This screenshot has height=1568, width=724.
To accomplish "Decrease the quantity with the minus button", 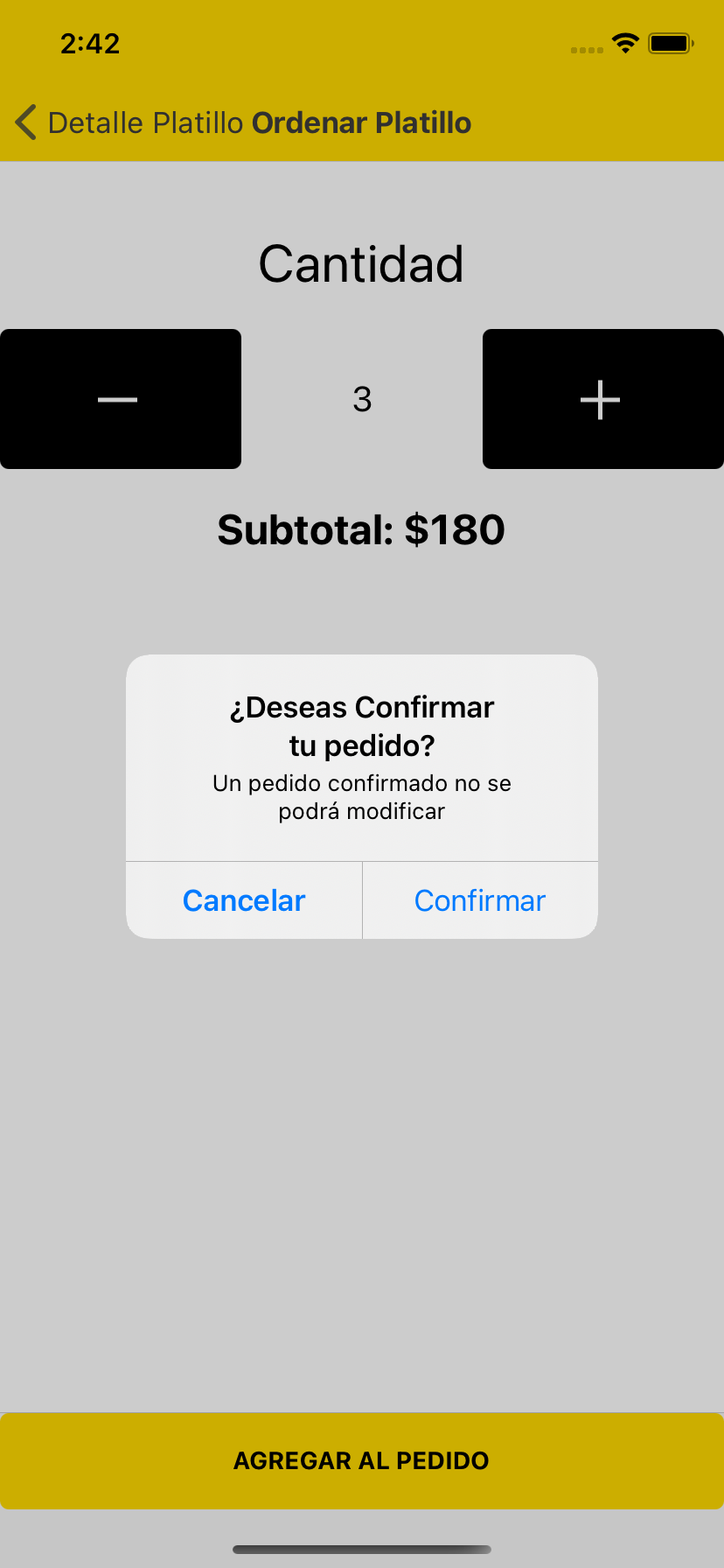I will tap(120, 399).
